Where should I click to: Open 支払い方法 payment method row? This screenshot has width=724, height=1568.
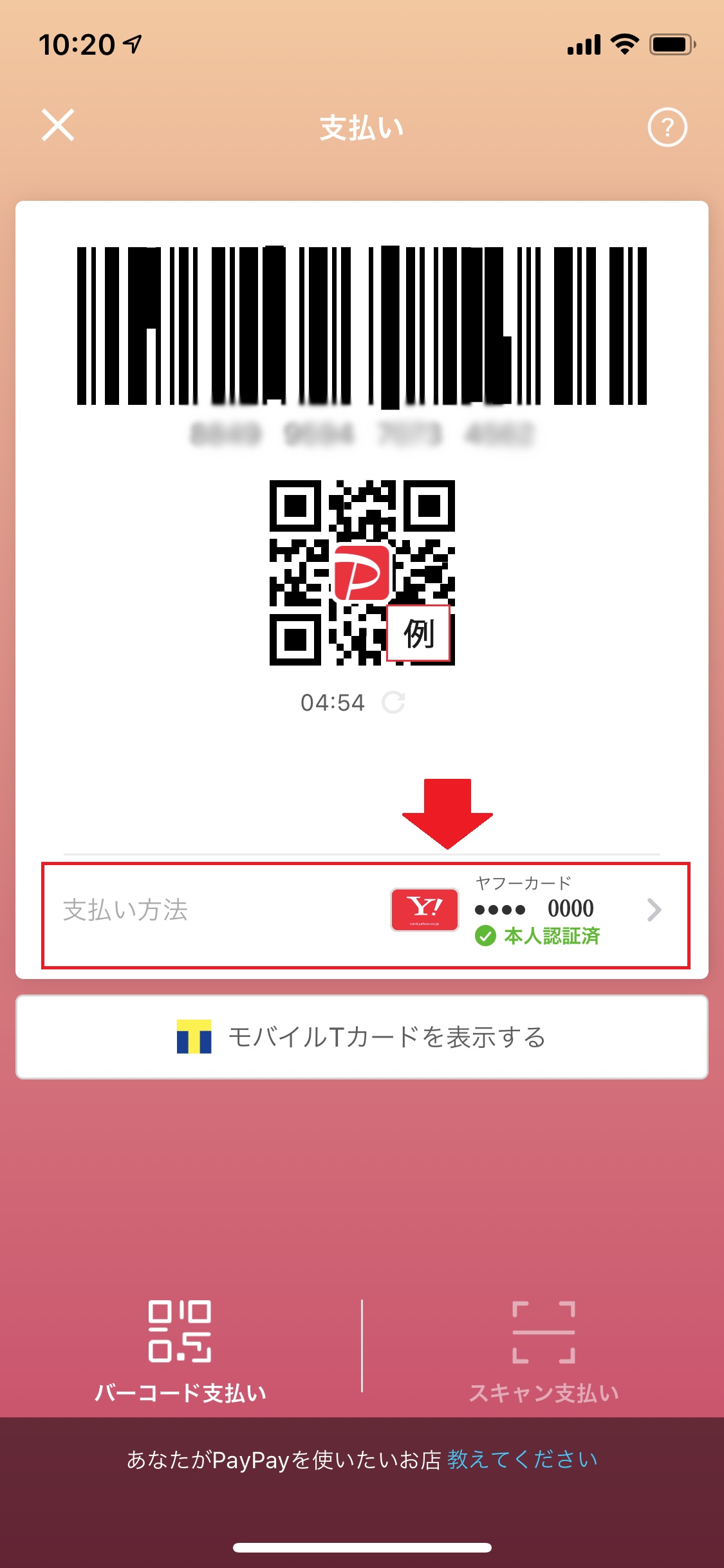click(365, 915)
